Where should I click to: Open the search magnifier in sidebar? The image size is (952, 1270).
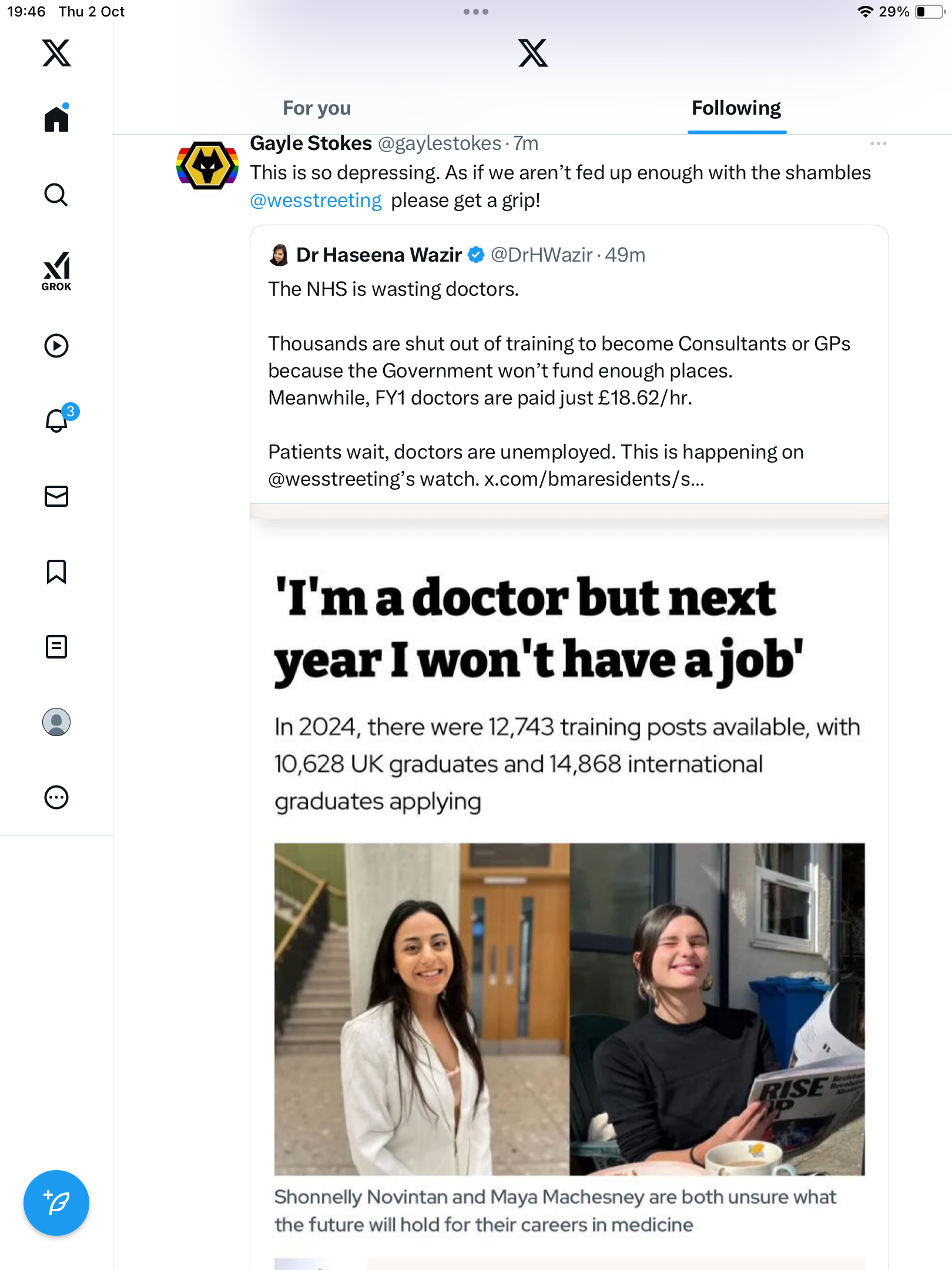tap(56, 195)
